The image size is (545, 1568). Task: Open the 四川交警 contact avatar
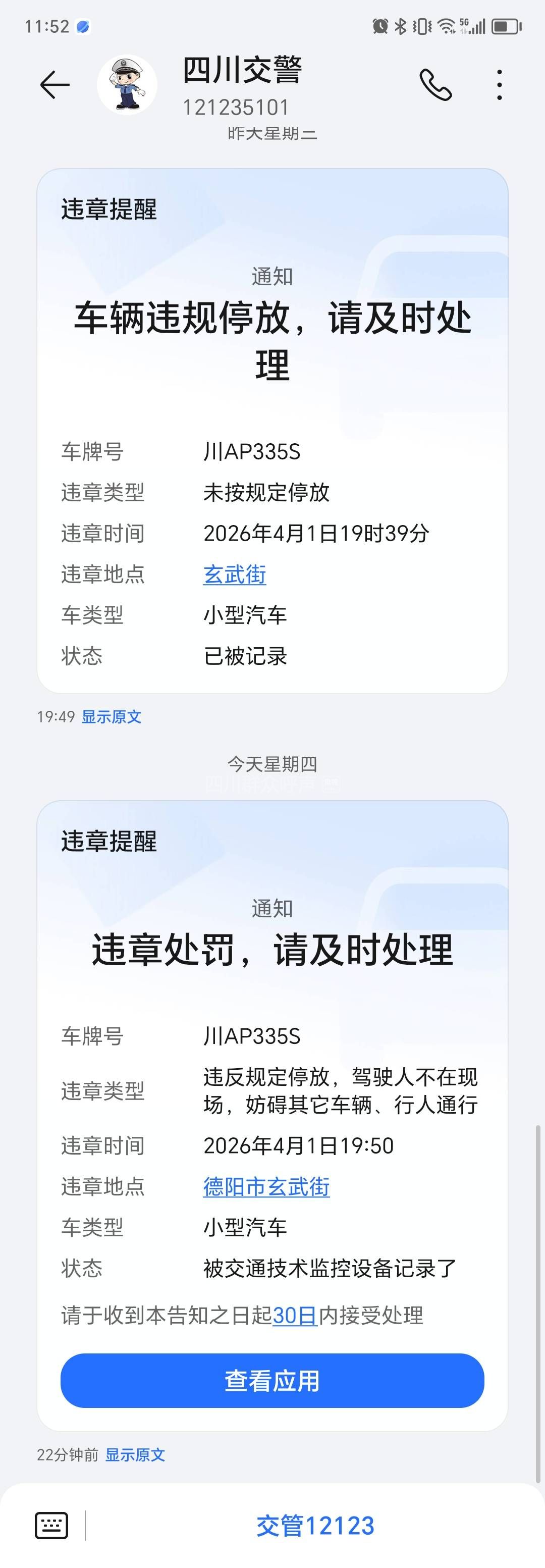pyautogui.click(x=127, y=85)
